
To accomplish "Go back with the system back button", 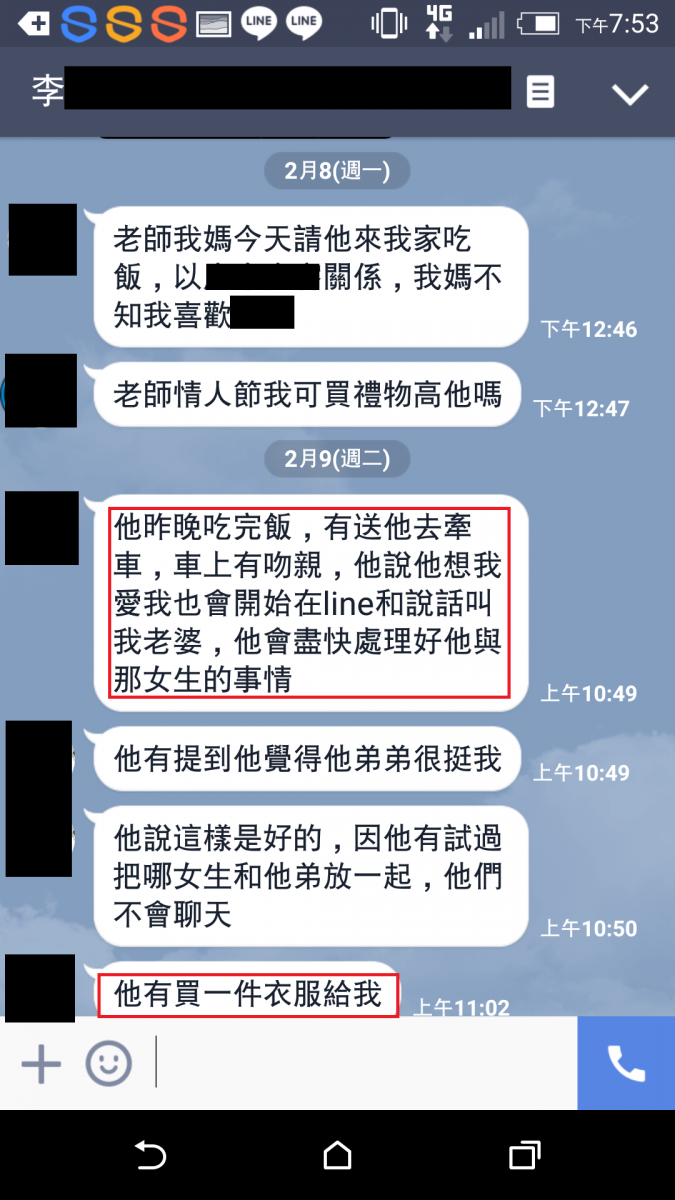I will pyautogui.click(x=150, y=1156).
